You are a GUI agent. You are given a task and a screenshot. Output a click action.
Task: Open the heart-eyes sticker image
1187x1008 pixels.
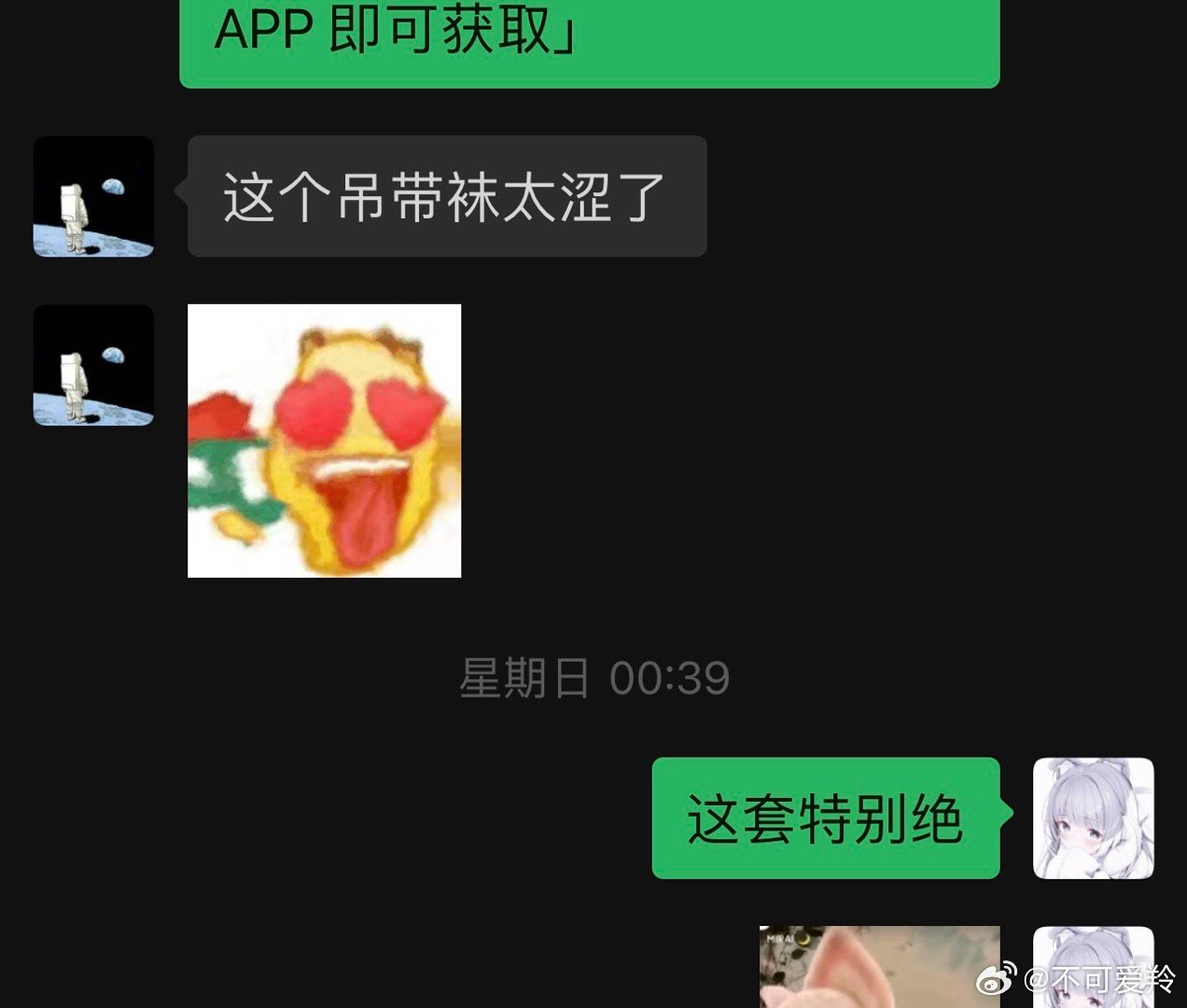324,441
